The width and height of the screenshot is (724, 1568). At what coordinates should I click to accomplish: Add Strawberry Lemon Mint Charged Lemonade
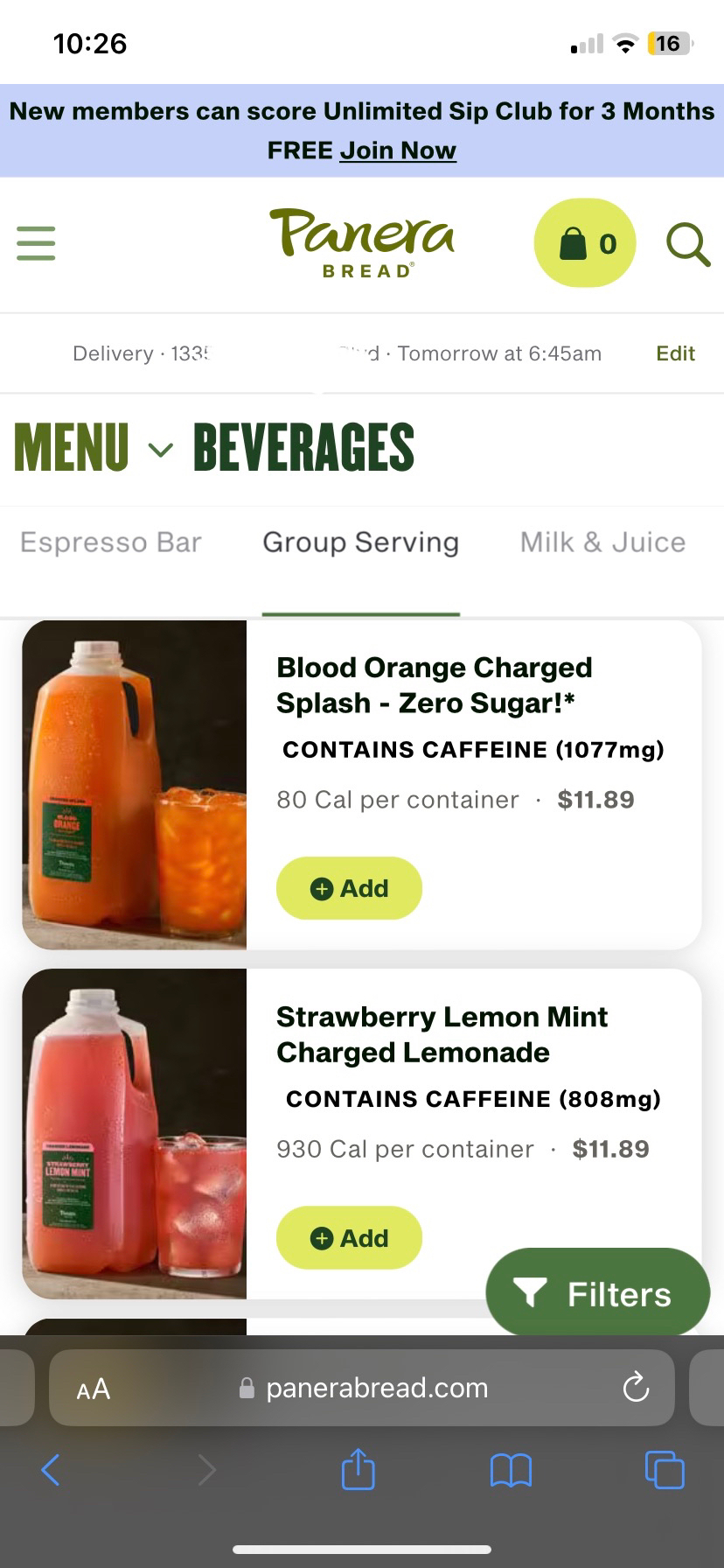349,1238
